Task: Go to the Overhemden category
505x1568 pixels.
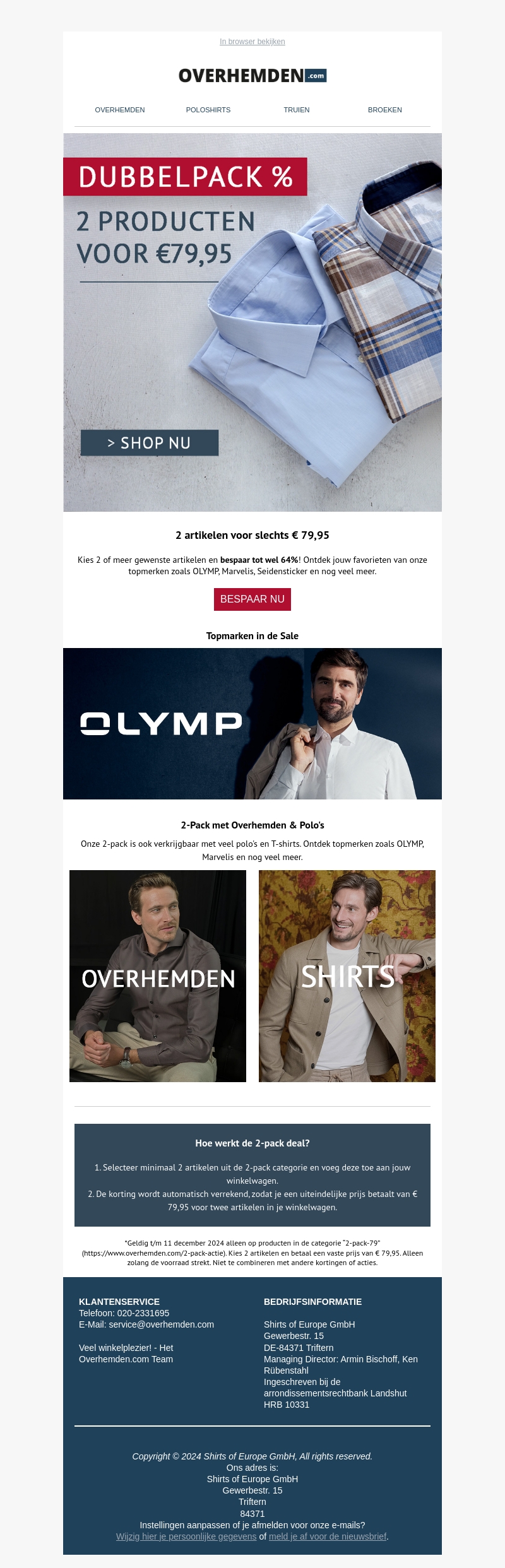Action: click(120, 110)
